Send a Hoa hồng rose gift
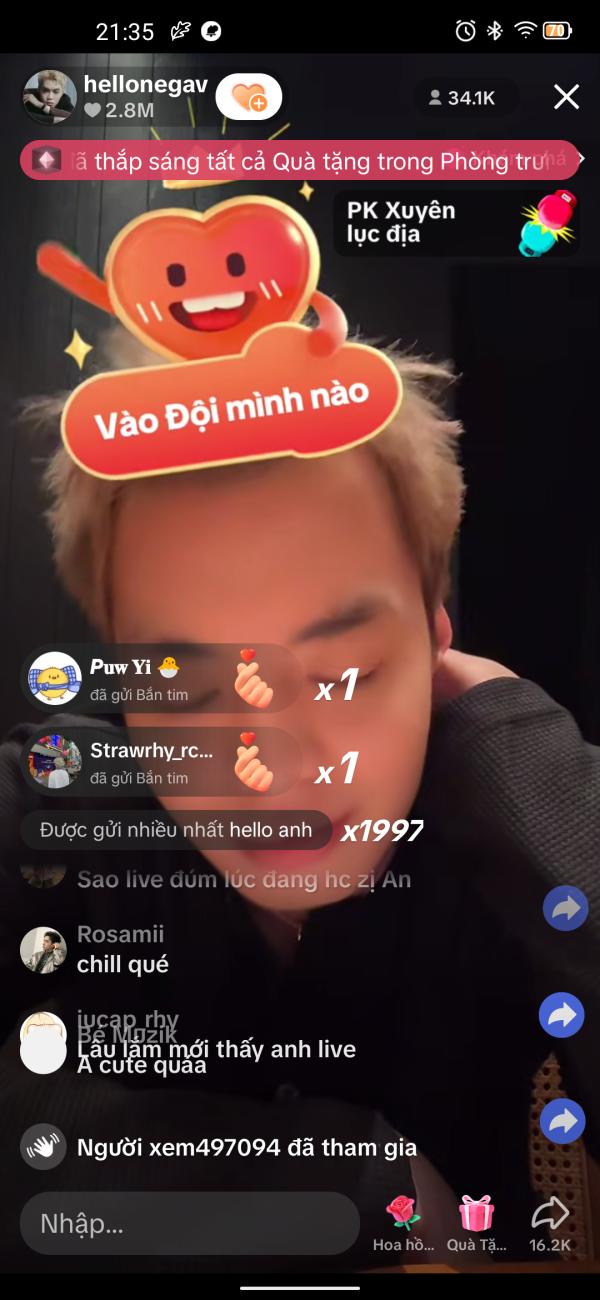This screenshot has width=600, height=1300. click(404, 1222)
